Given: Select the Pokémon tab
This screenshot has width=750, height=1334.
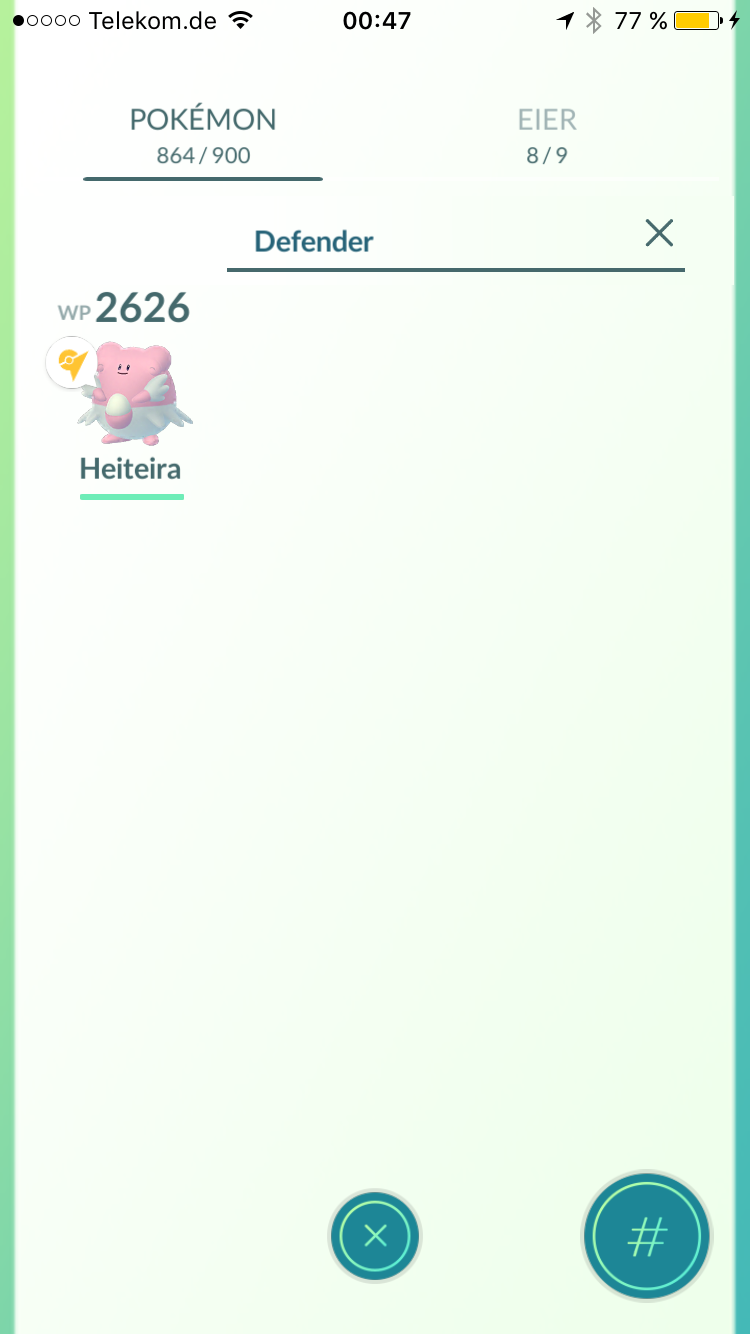Looking at the screenshot, I should [x=203, y=135].
